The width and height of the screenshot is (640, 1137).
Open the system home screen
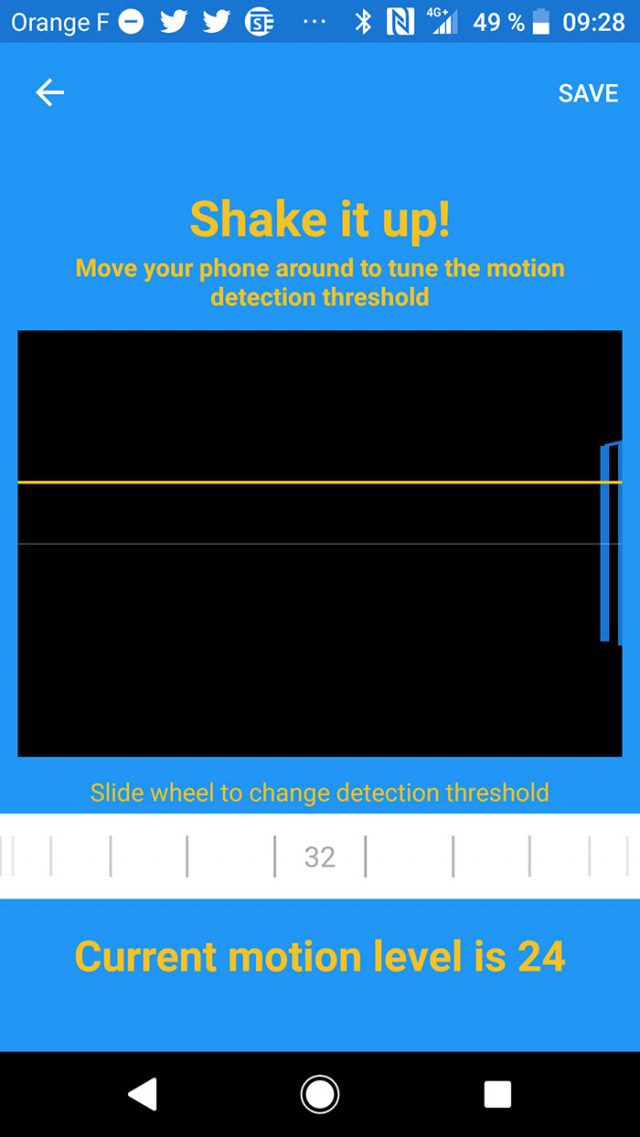[x=320, y=1094]
